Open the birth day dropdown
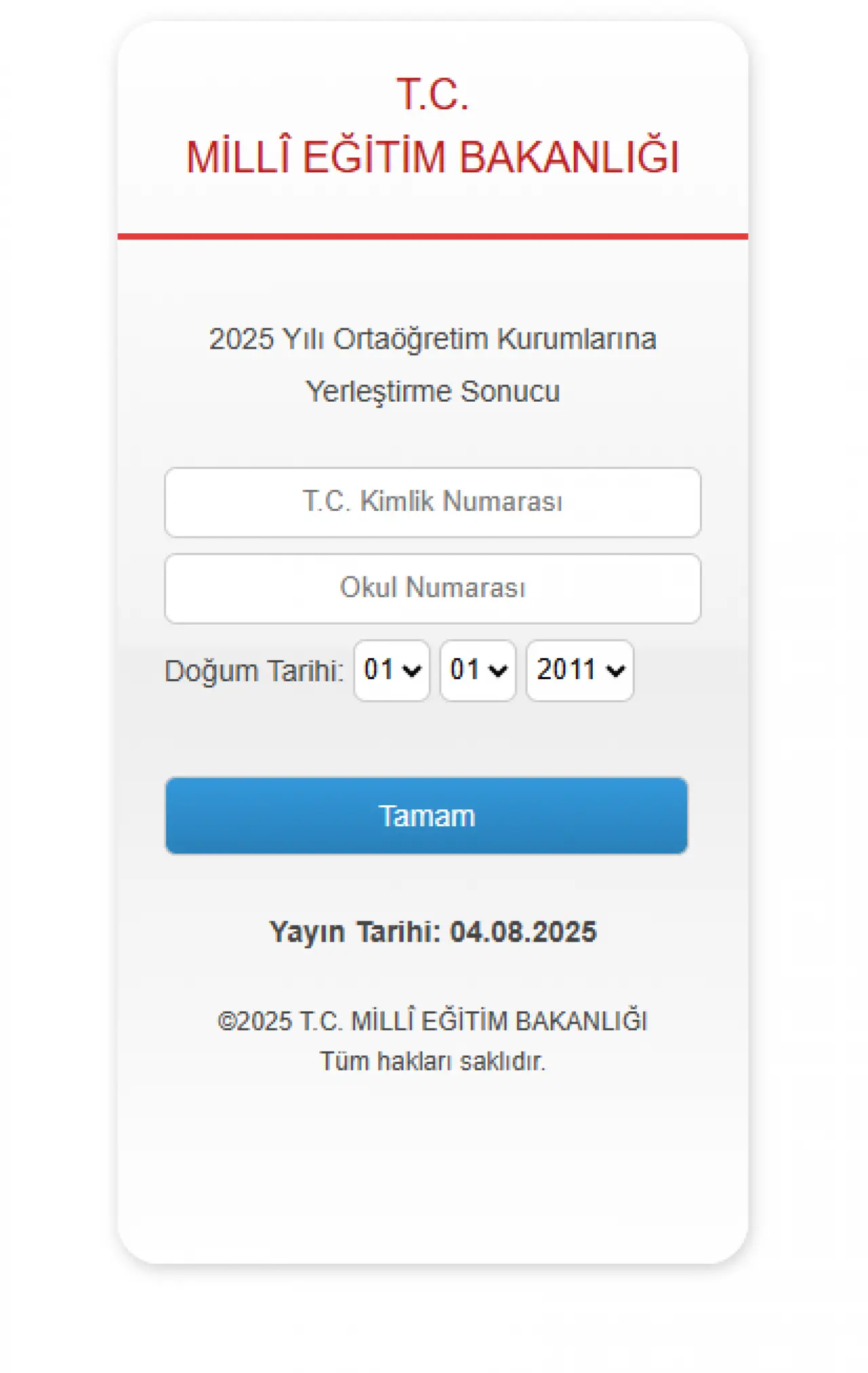868x1373 pixels. point(391,670)
